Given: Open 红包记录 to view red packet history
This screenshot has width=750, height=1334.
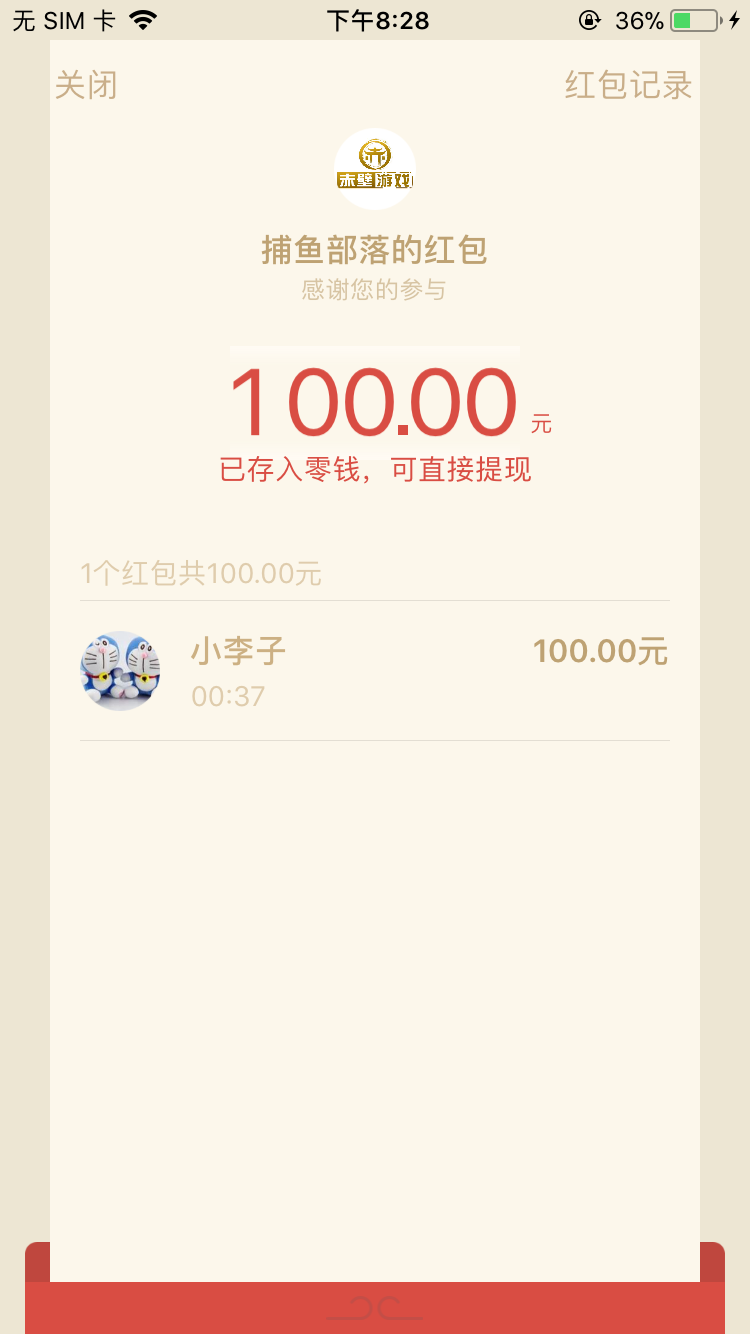Looking at the screenshot, I should point(628,86).
